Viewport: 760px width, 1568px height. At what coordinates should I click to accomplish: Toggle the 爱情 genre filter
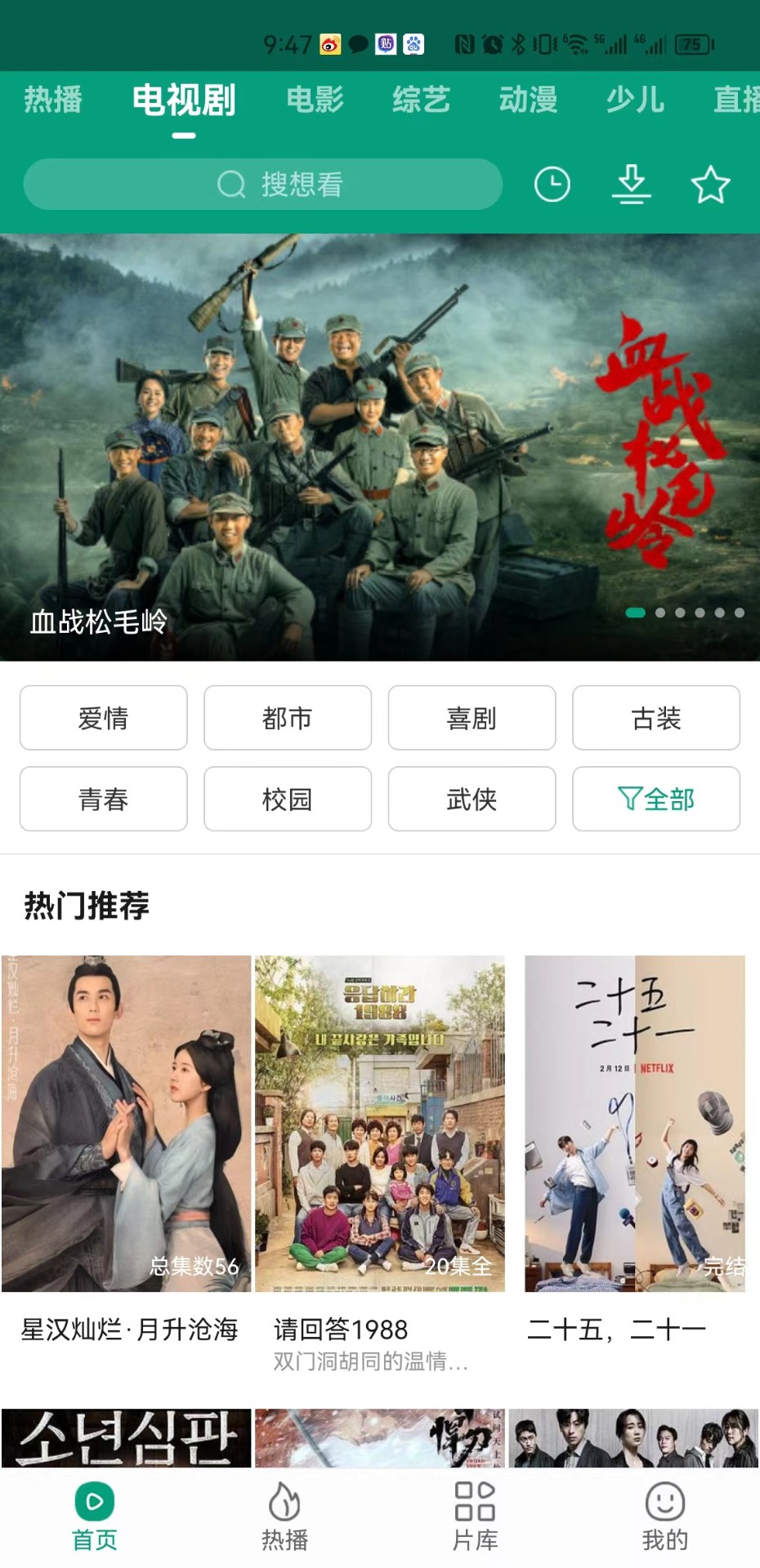[103, 719]
